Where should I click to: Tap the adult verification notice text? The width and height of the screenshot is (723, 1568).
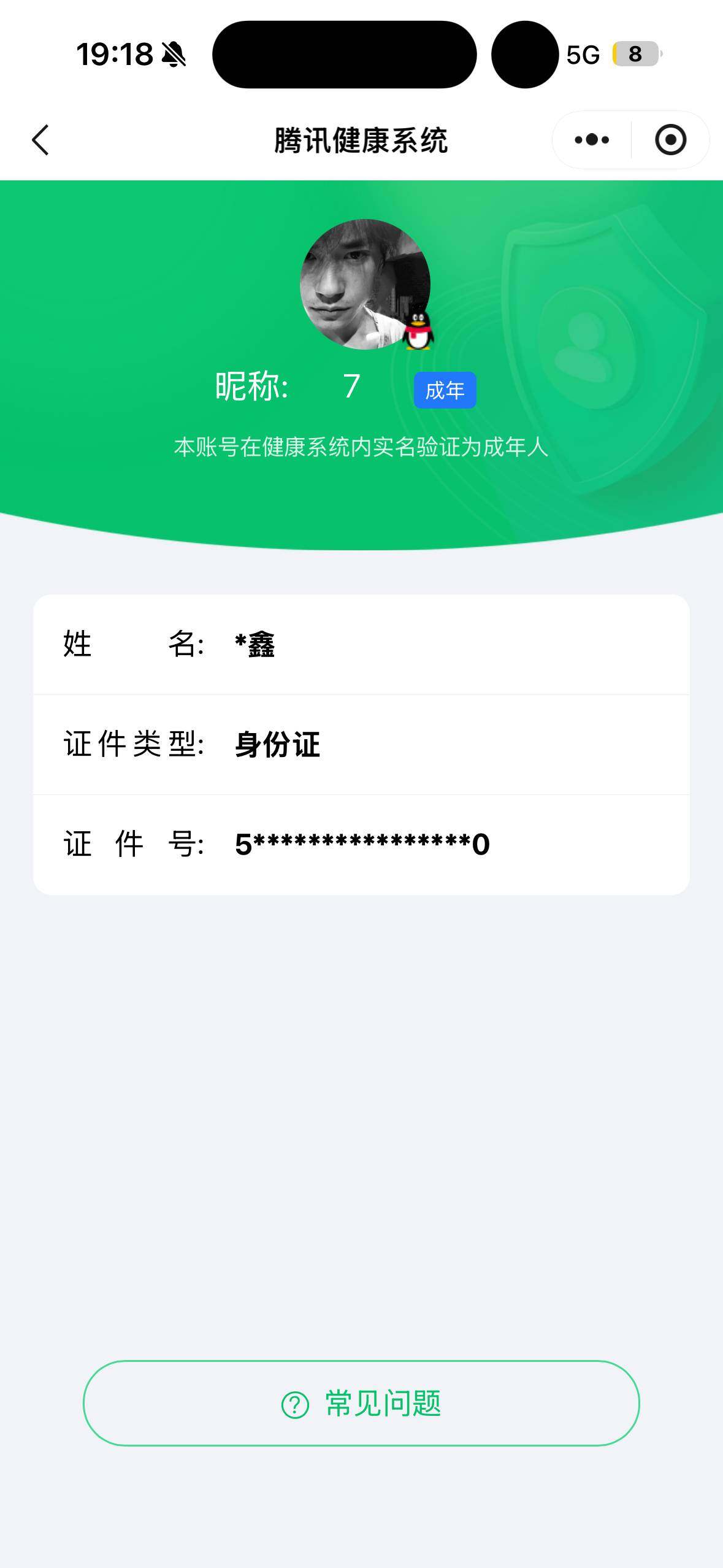[x=361, y=448]
